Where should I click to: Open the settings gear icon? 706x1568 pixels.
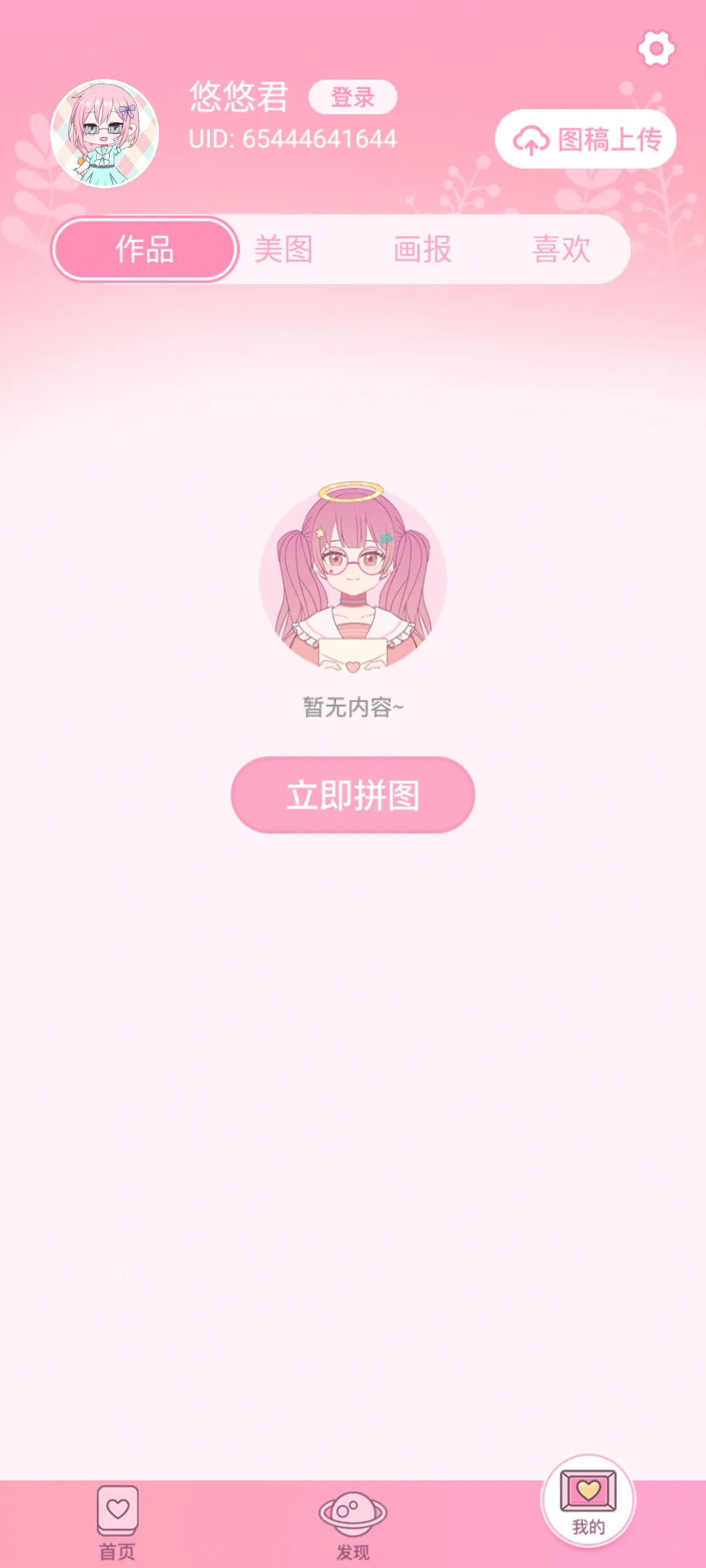coord(656,48)
